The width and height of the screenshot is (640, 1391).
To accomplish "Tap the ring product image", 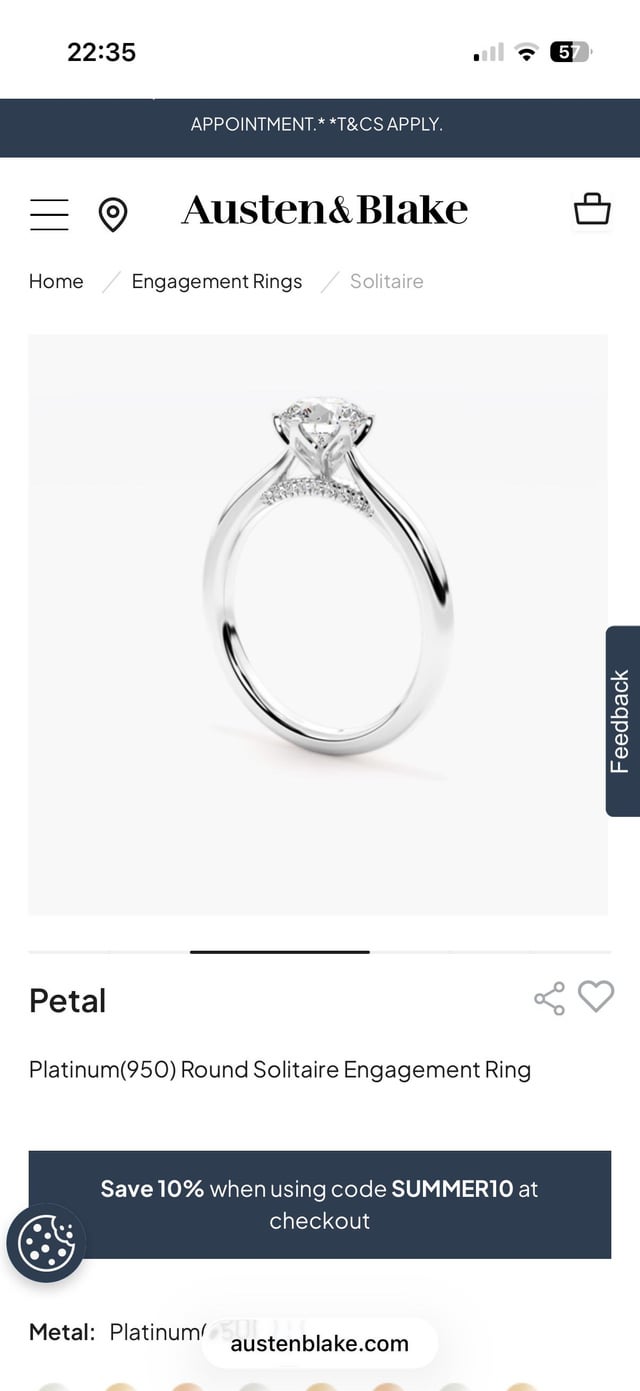I will 318,625.
